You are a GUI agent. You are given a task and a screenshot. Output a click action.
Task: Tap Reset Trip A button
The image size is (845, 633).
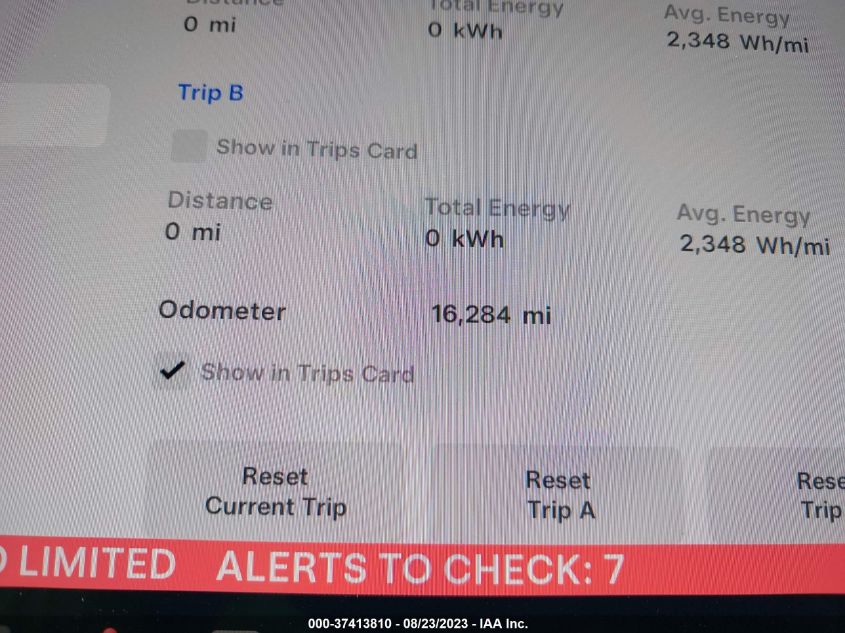tap(560, 495)
